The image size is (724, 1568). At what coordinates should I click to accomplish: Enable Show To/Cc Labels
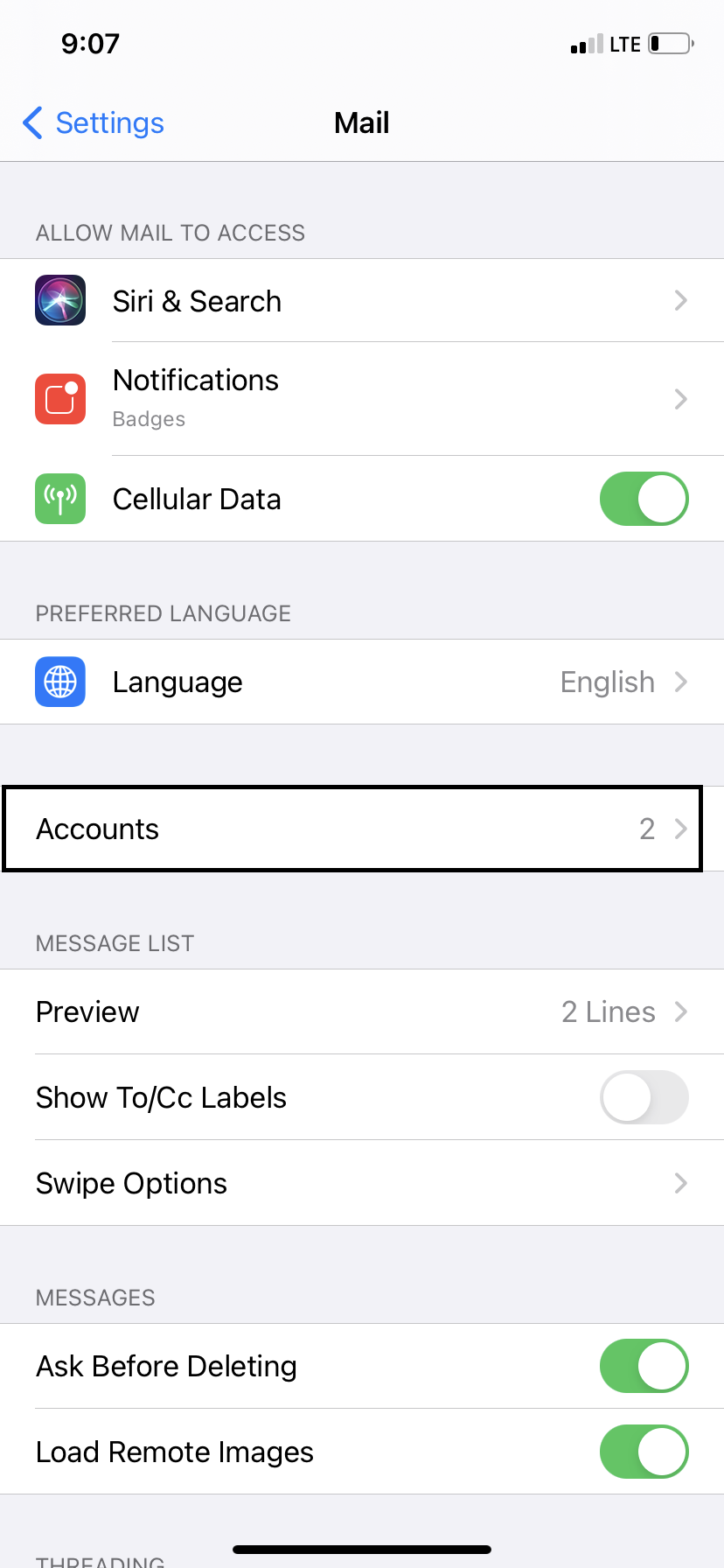click(x=644, y=1097)
